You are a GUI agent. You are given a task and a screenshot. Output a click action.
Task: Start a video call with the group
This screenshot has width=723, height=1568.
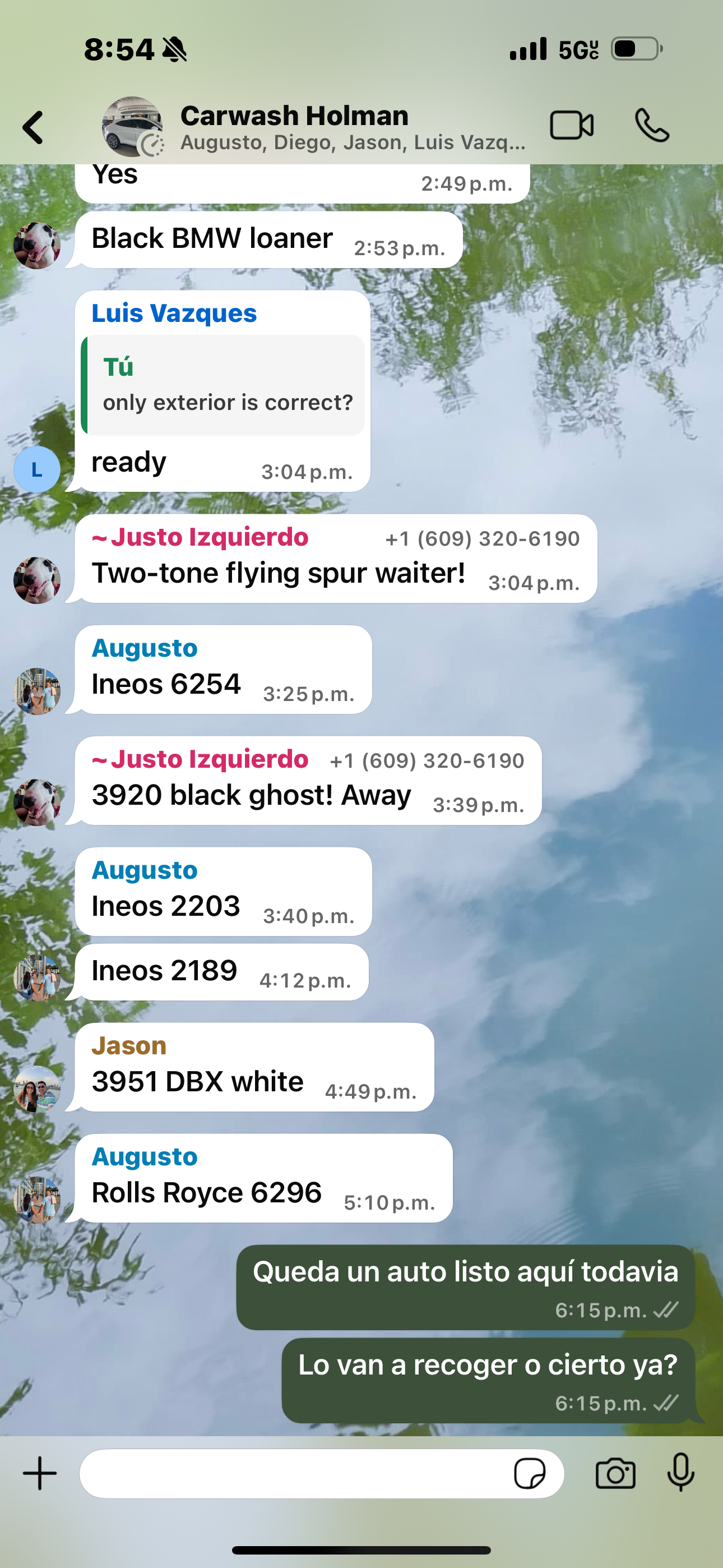(571, 126)
